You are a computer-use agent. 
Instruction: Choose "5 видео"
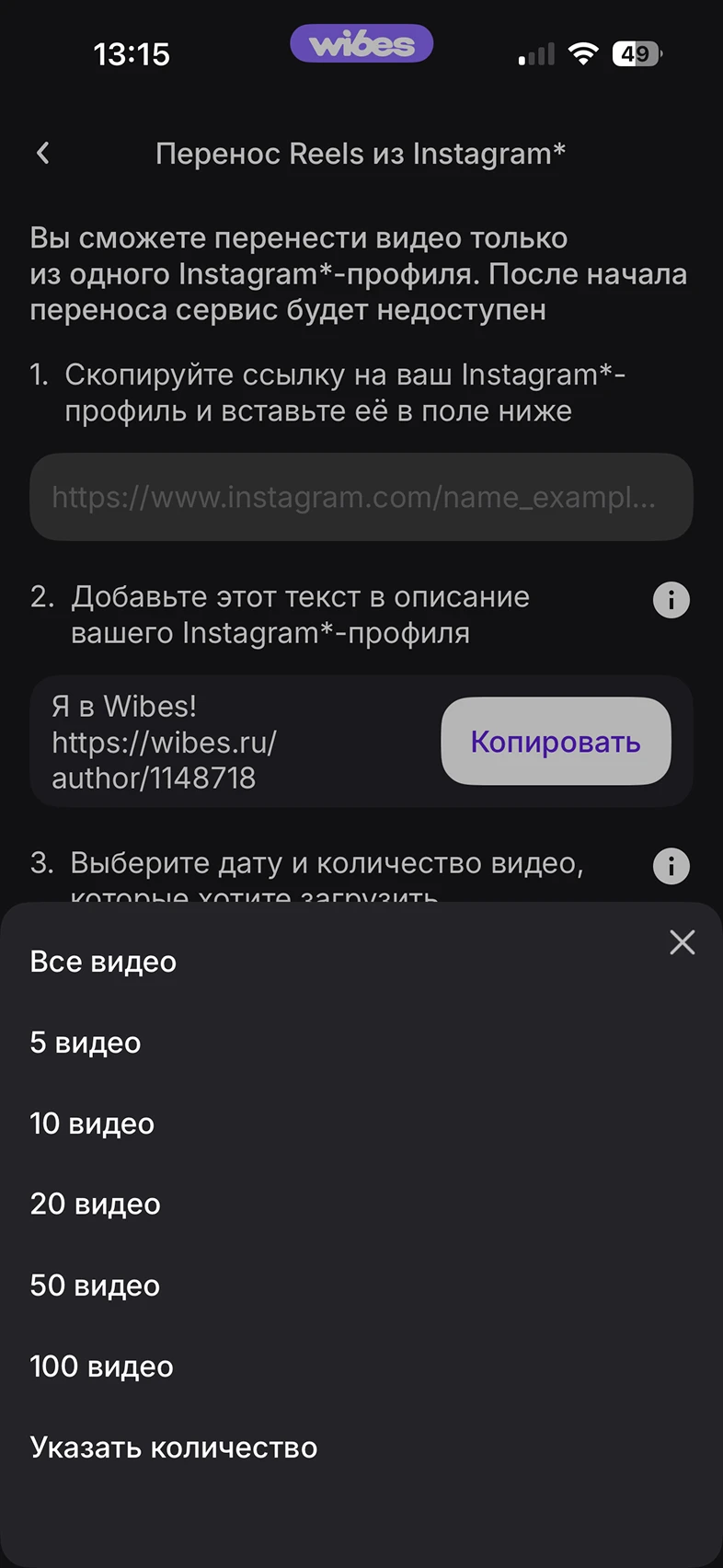point(361,1043)
